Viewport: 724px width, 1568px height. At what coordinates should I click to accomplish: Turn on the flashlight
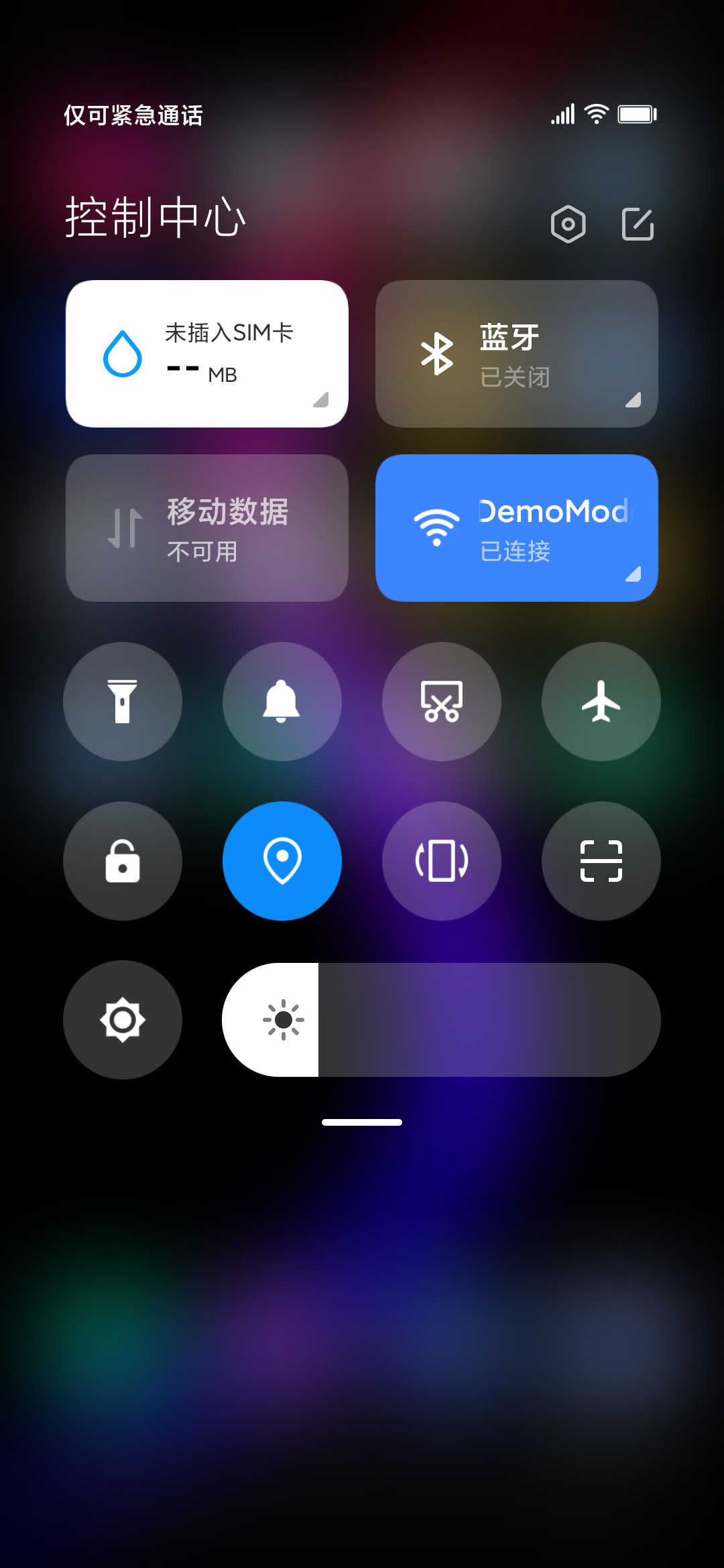tap(123, 702)
